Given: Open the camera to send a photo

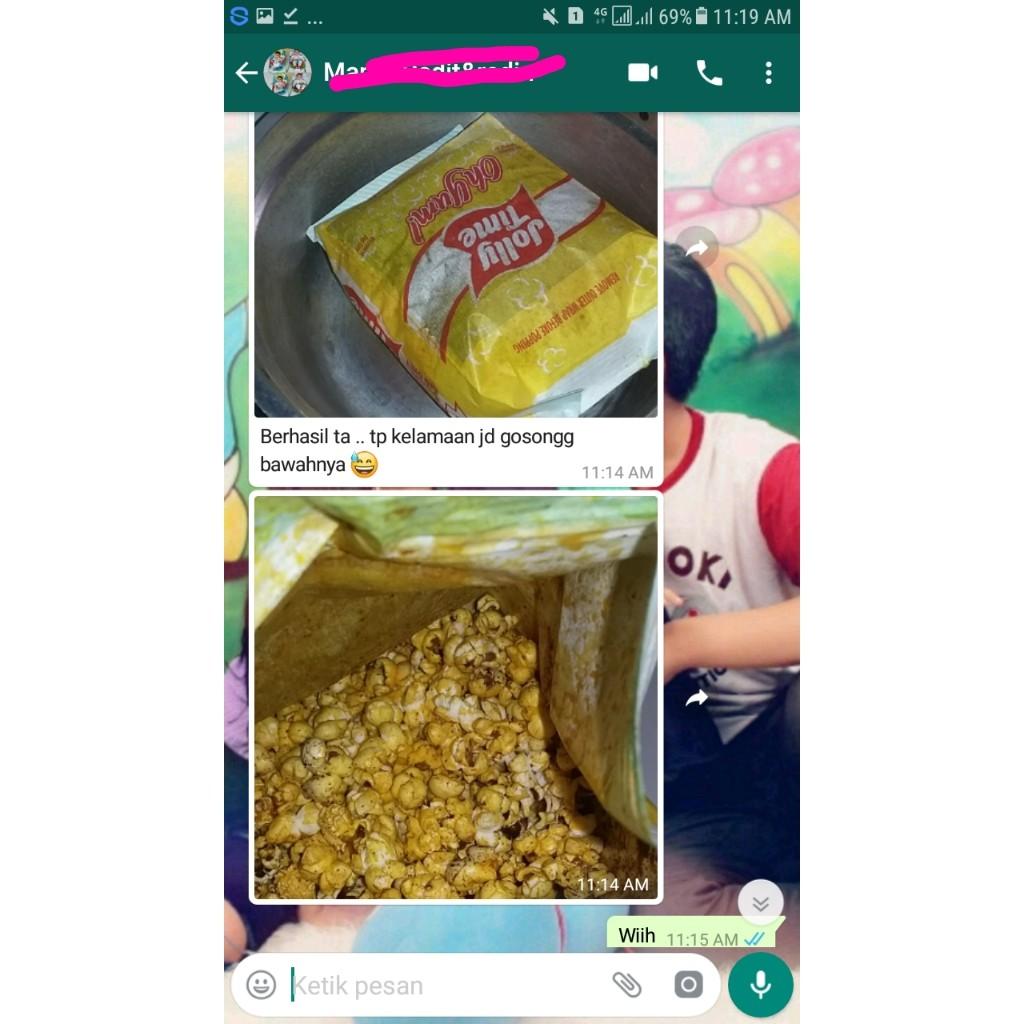Looking at the screenshot, I should click(688, 985).
